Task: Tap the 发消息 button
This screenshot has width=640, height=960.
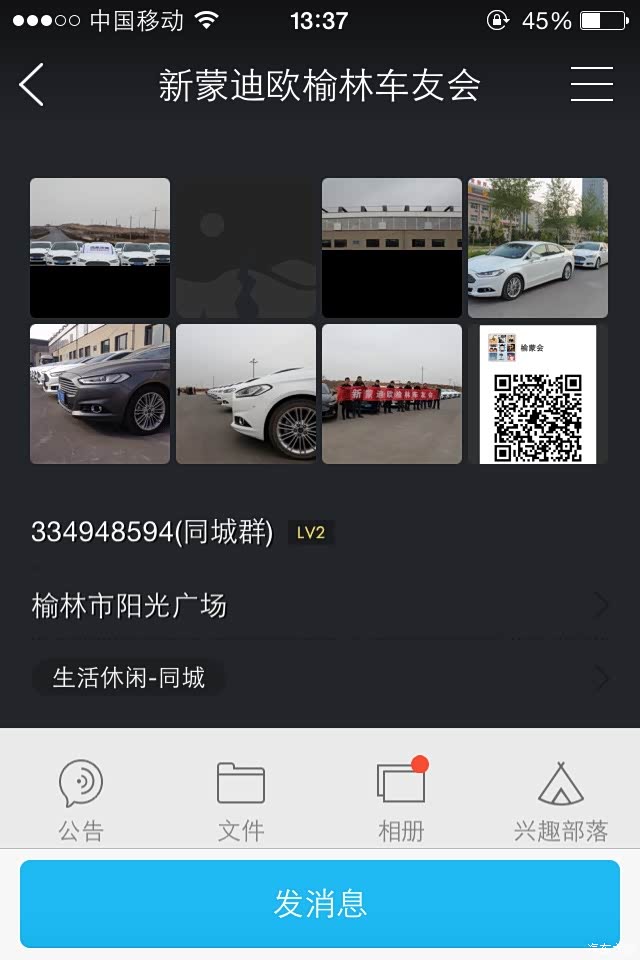Action: 320,904
